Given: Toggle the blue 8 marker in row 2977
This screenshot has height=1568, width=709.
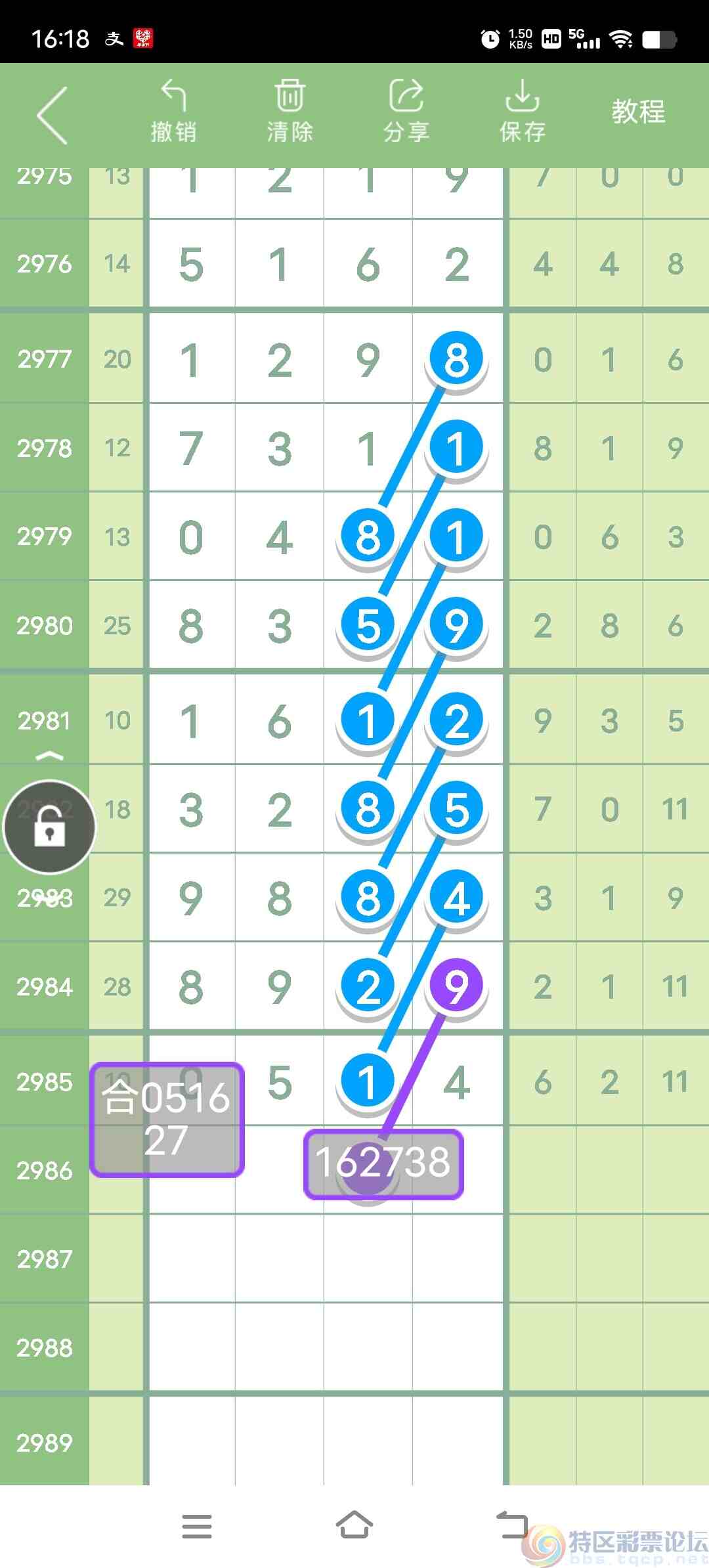Looking at the screenshot, I should [x=457, y=358].
